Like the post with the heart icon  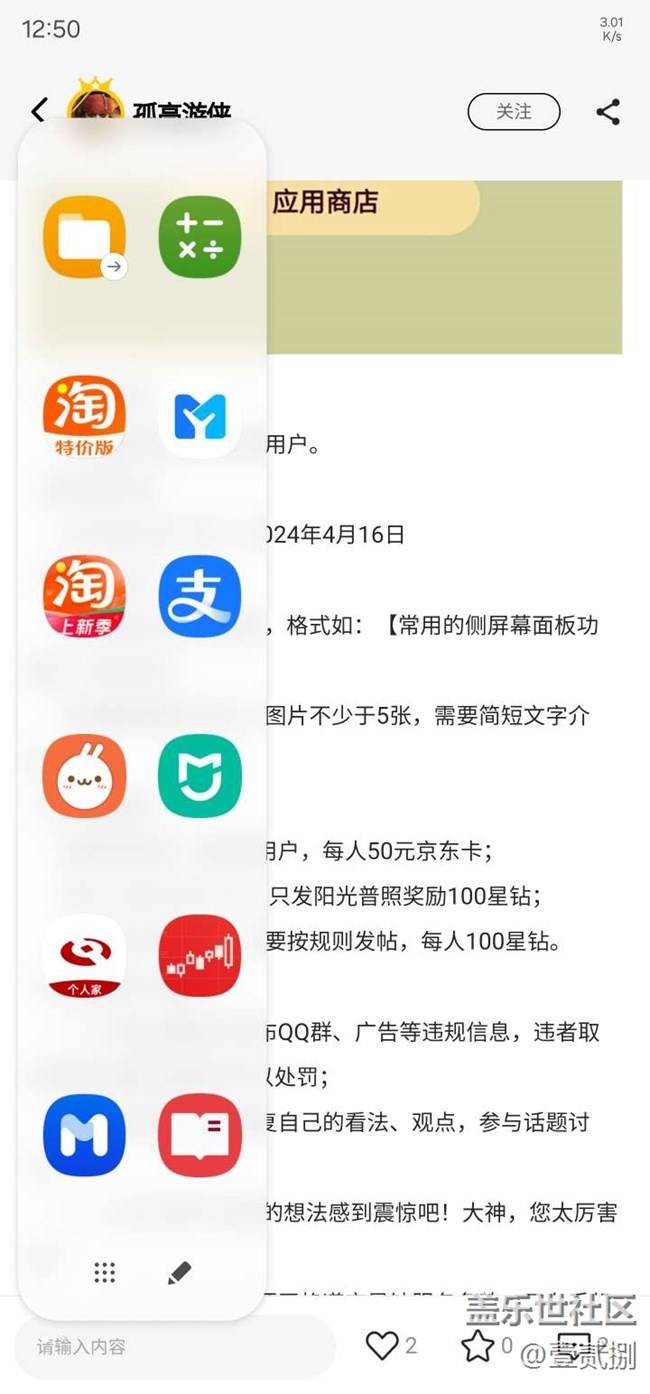coord(382,1346)
